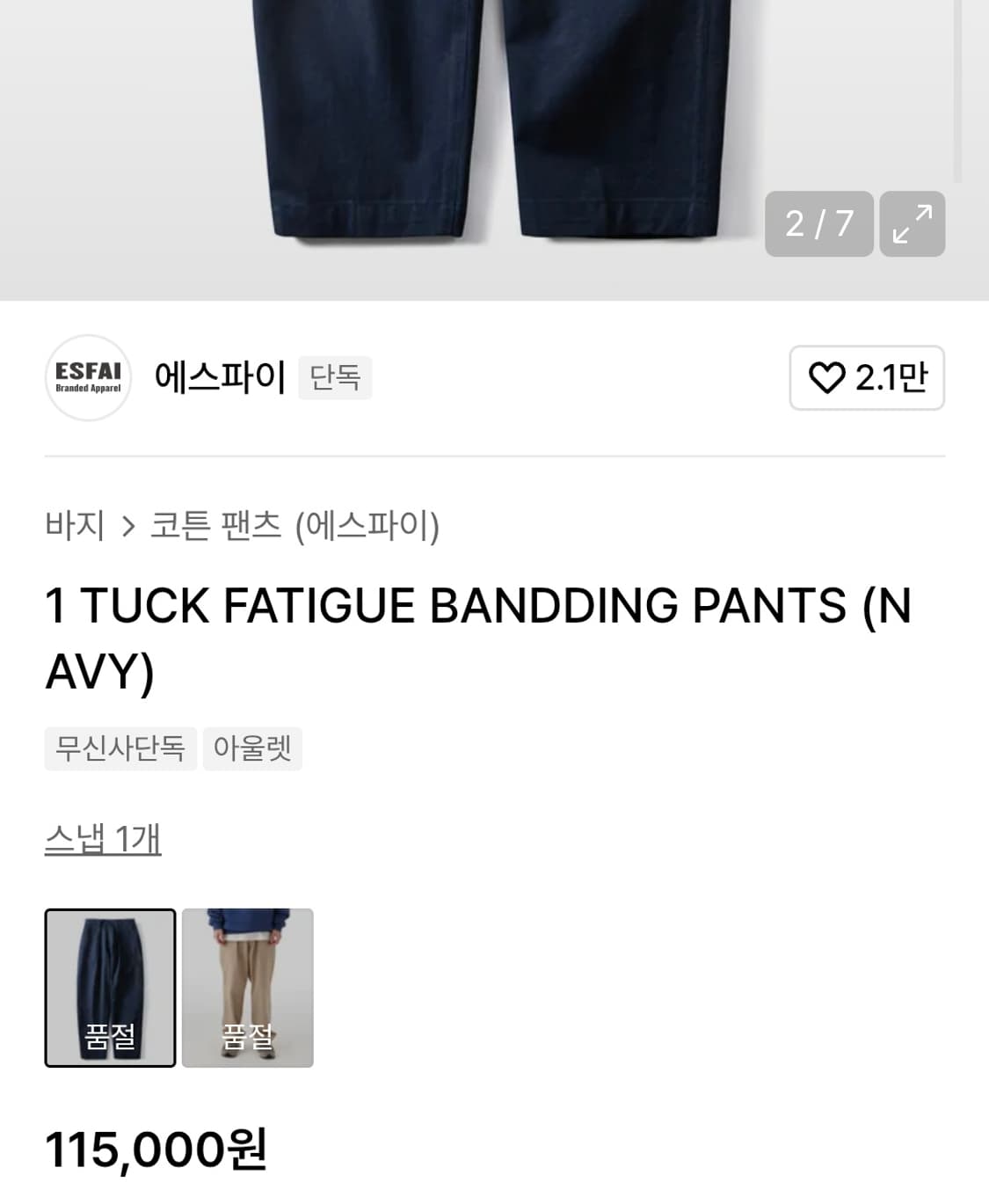
Task: Tap the 2.1만 likes count
Action: (x=882, y=379)
